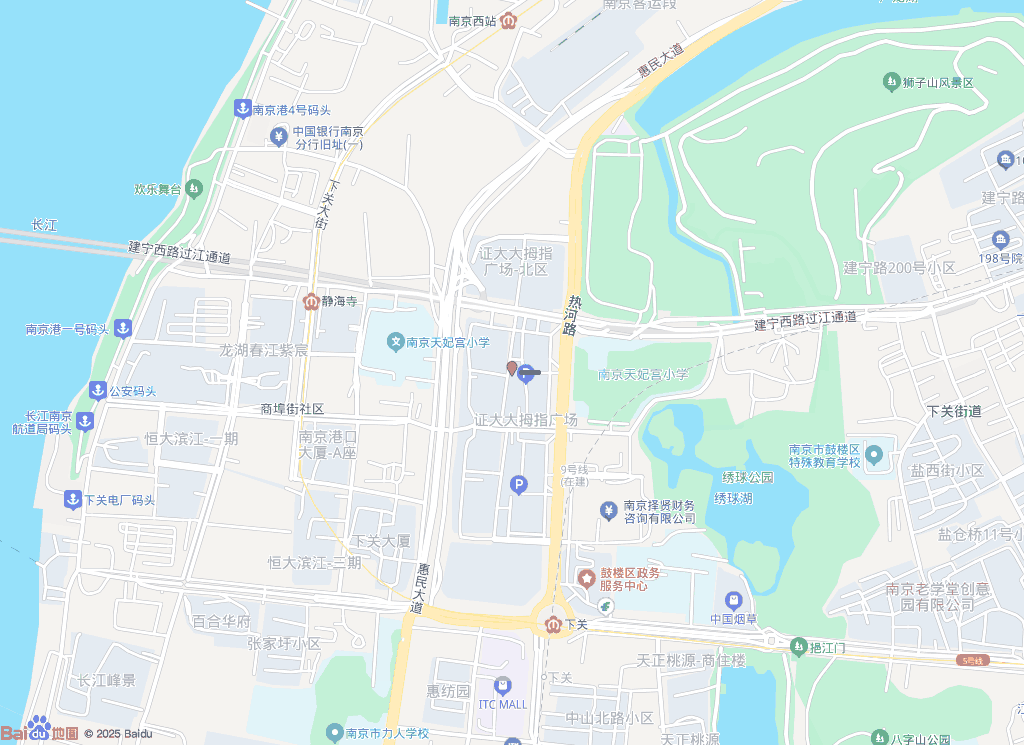This screenshot has height=745, width=1024.
Task: Tap the 中国银行南京分行旧址 bank marker
Action: coord(279,136)
